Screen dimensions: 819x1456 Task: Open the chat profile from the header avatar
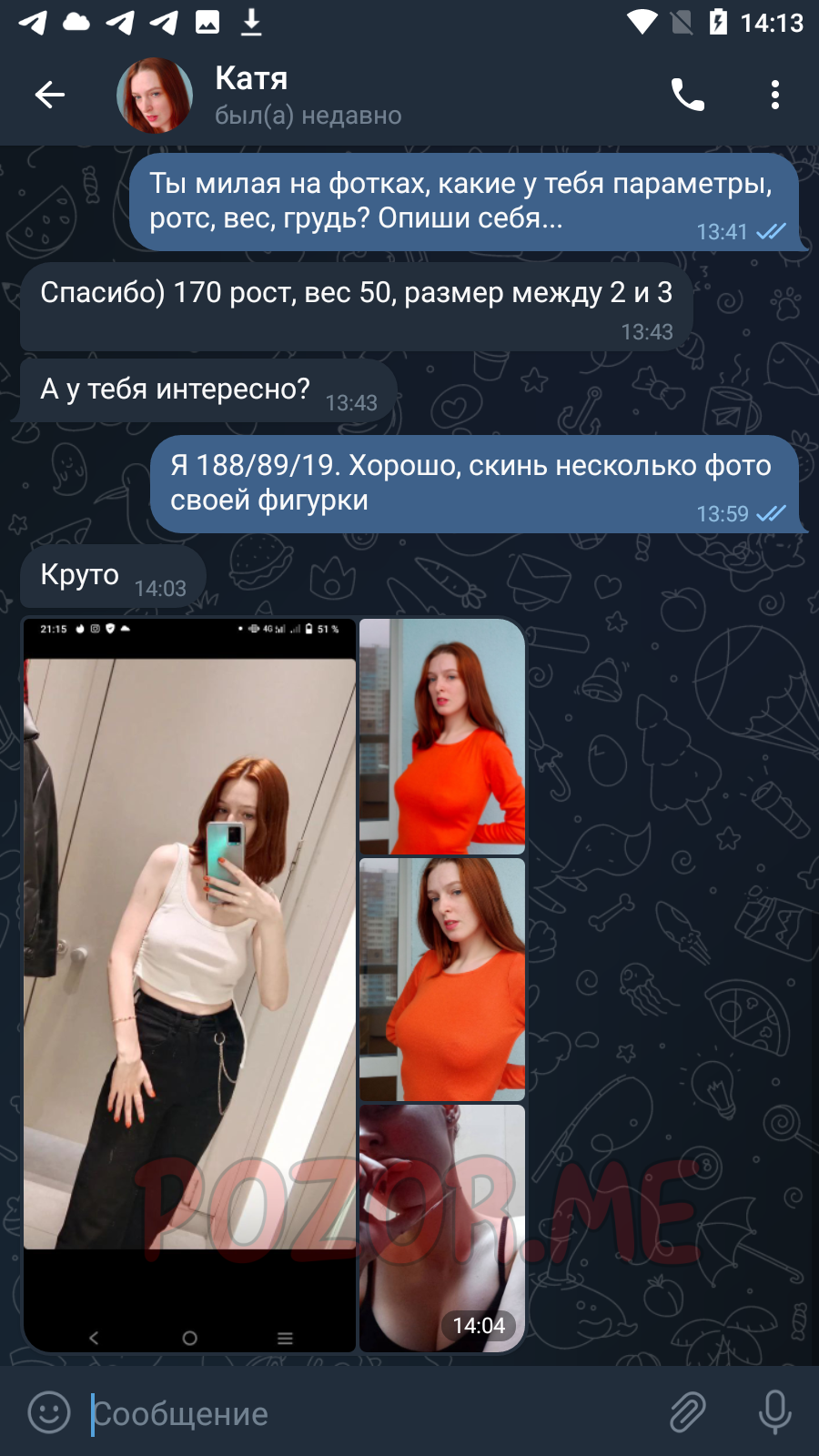click(x=155, y=95)
